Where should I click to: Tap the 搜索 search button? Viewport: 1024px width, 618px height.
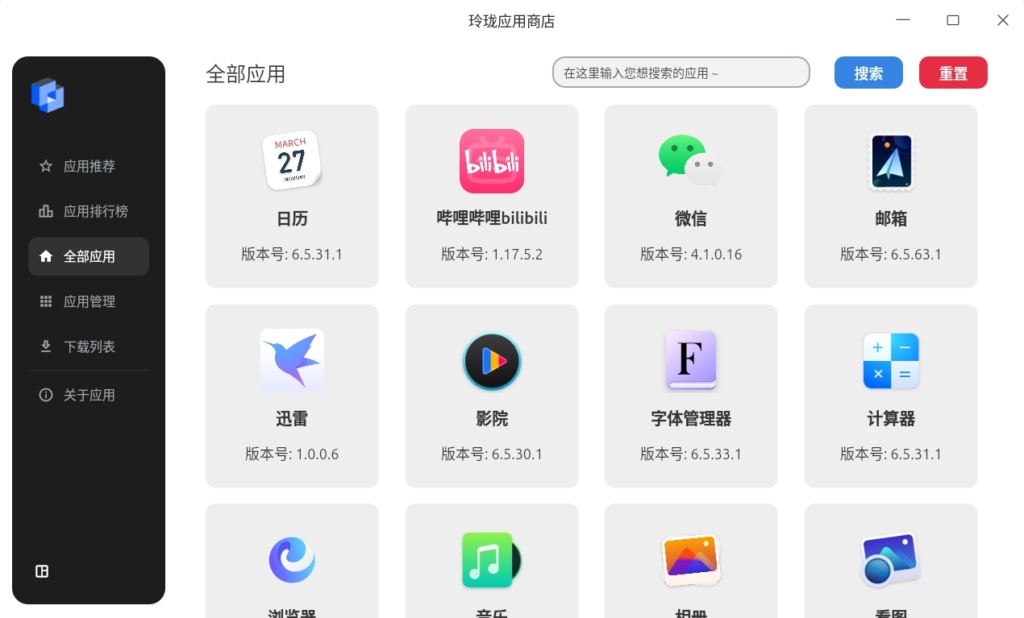click(868, 73)
